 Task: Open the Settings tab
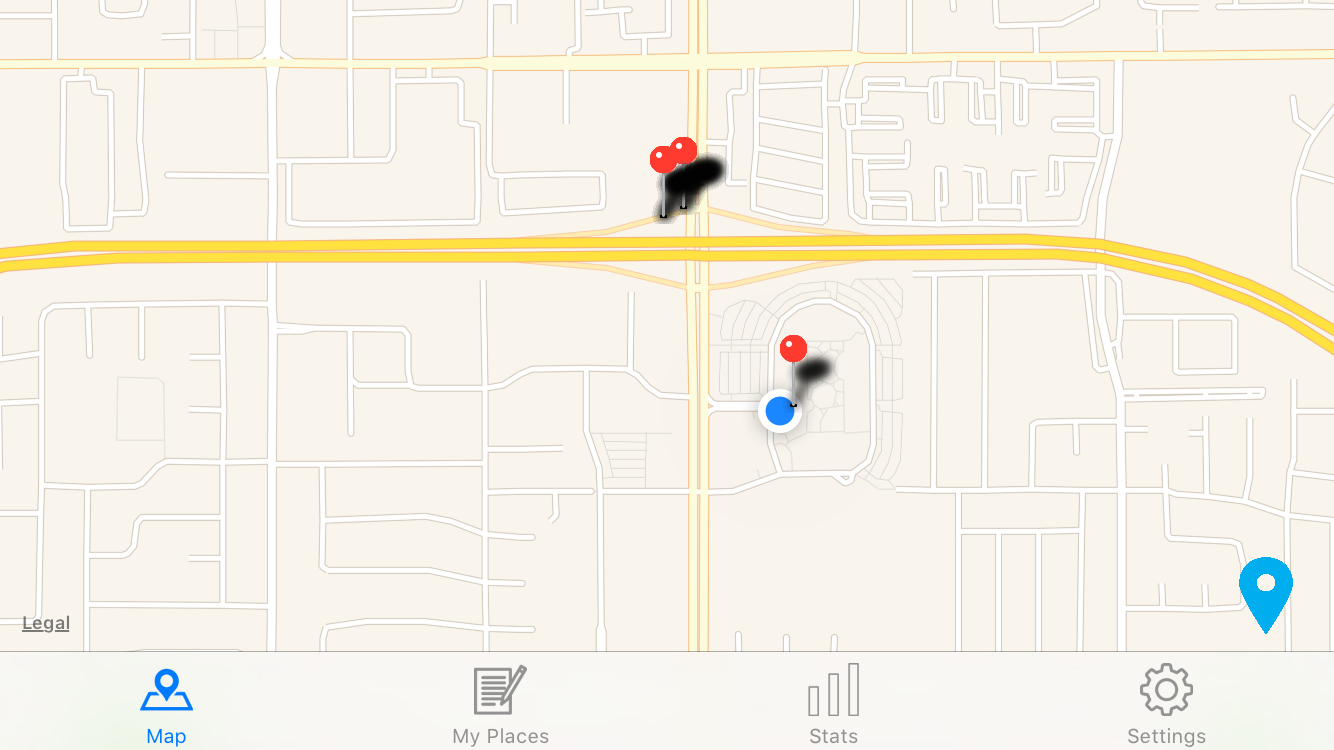1166,704
